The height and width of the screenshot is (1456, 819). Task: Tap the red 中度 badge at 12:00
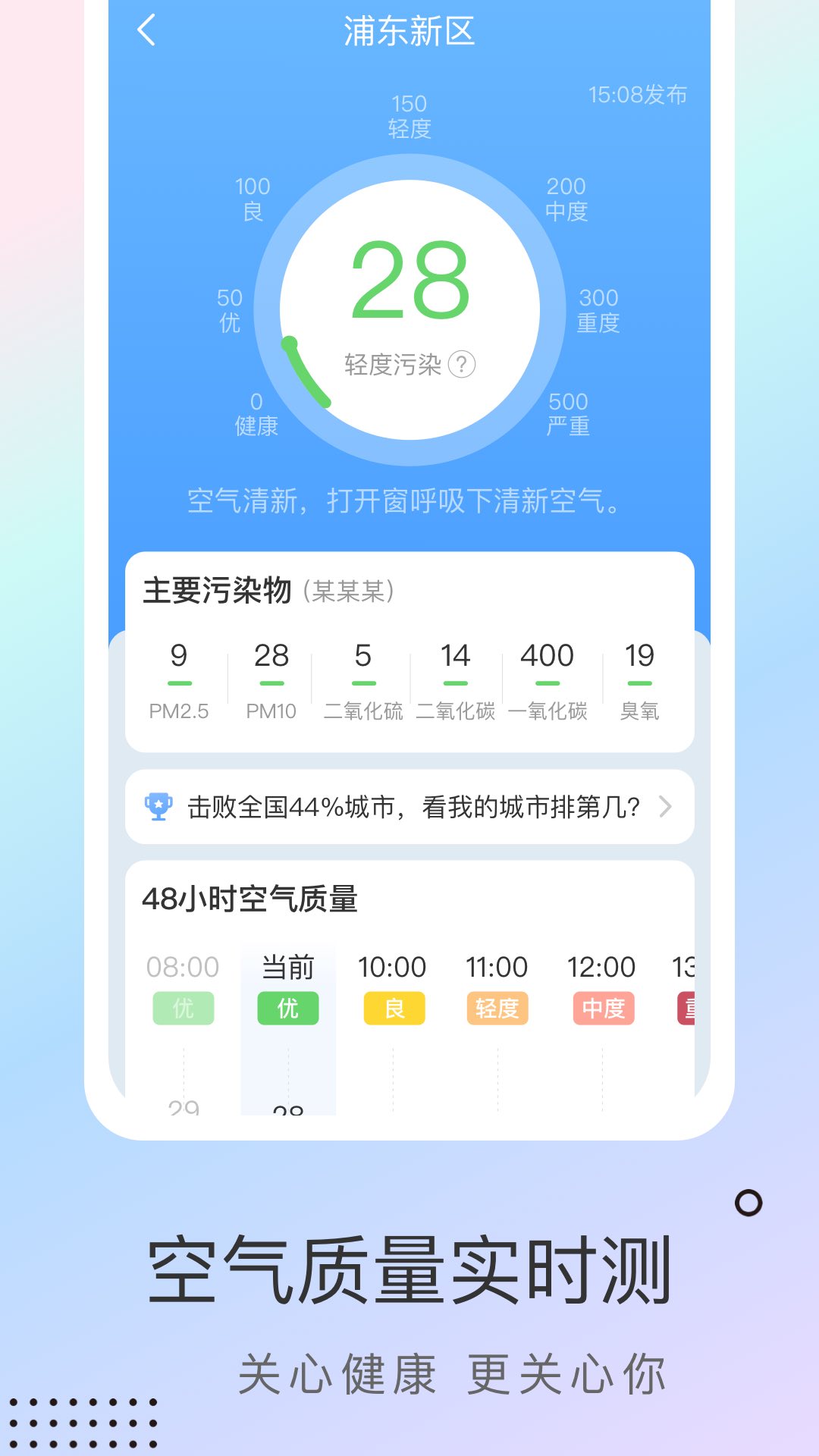602,1009
